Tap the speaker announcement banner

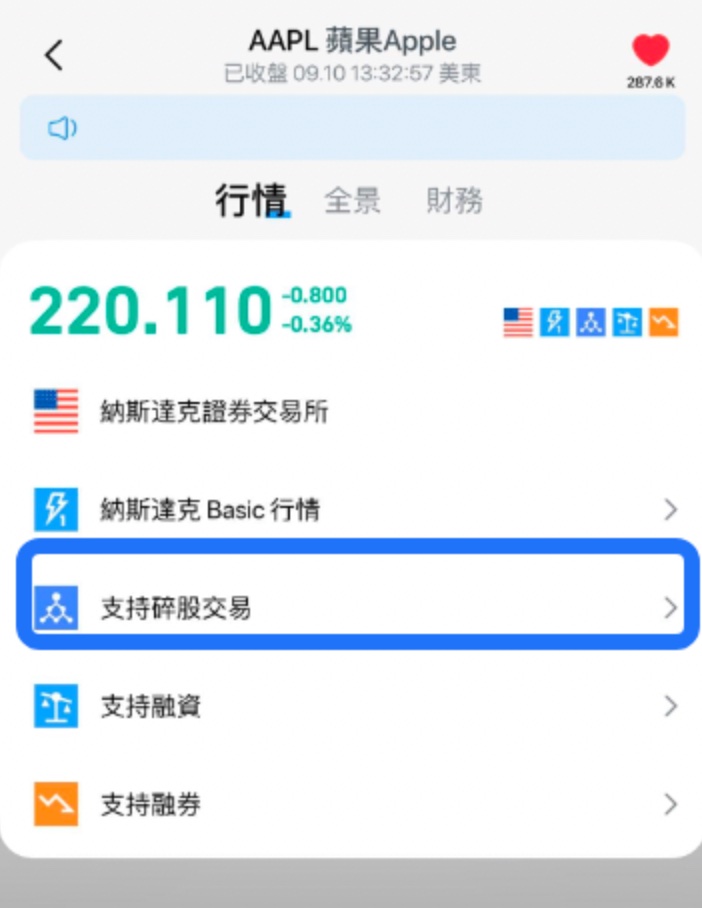click(x=352, y=128)
